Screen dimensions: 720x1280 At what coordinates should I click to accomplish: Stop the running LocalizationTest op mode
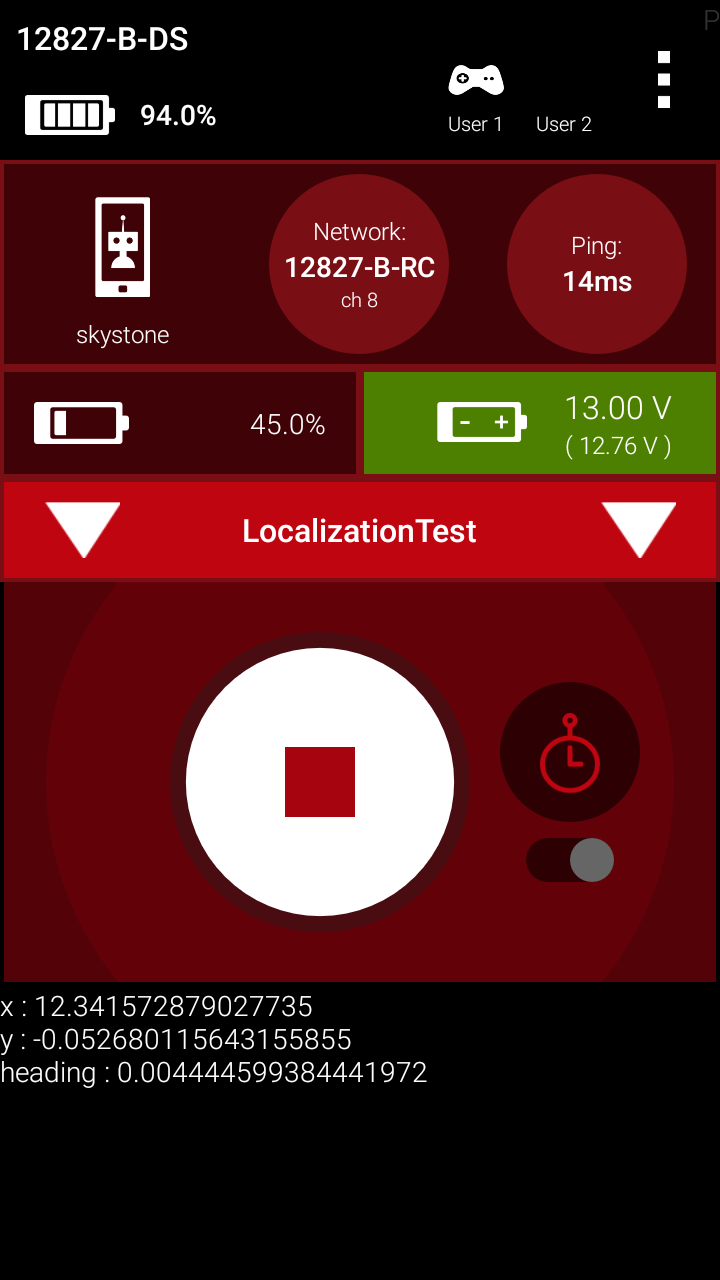[320, 782]
